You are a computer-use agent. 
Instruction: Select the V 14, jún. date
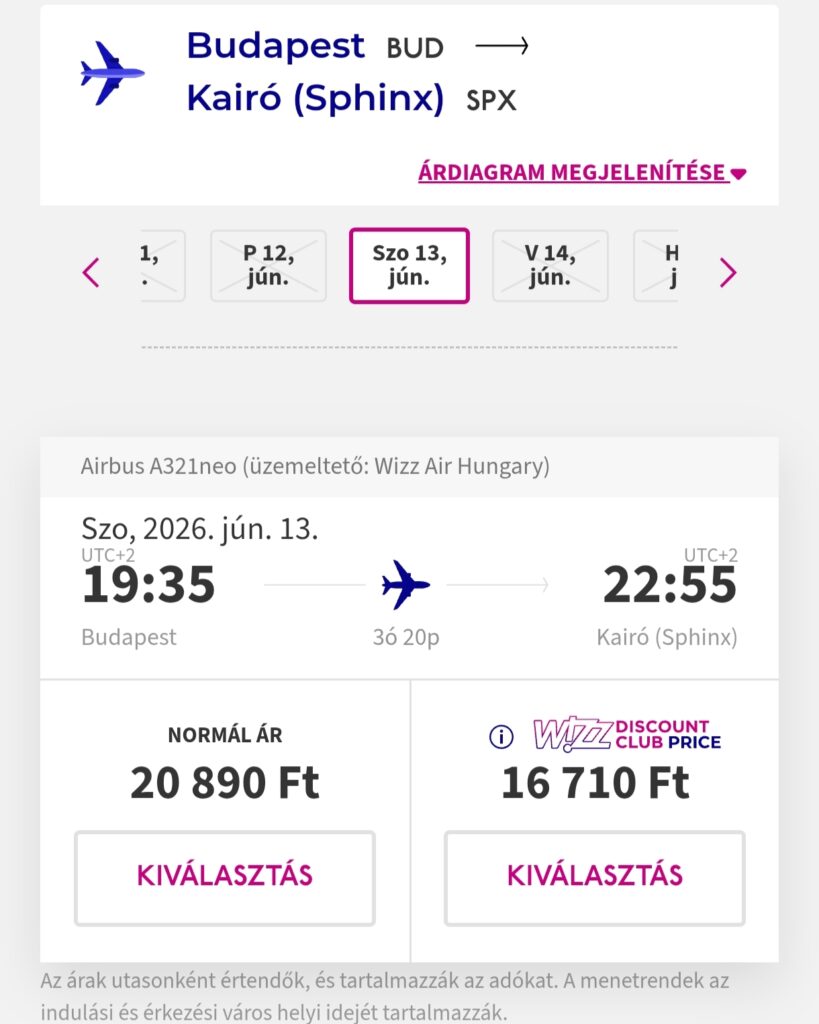(550, 266)
